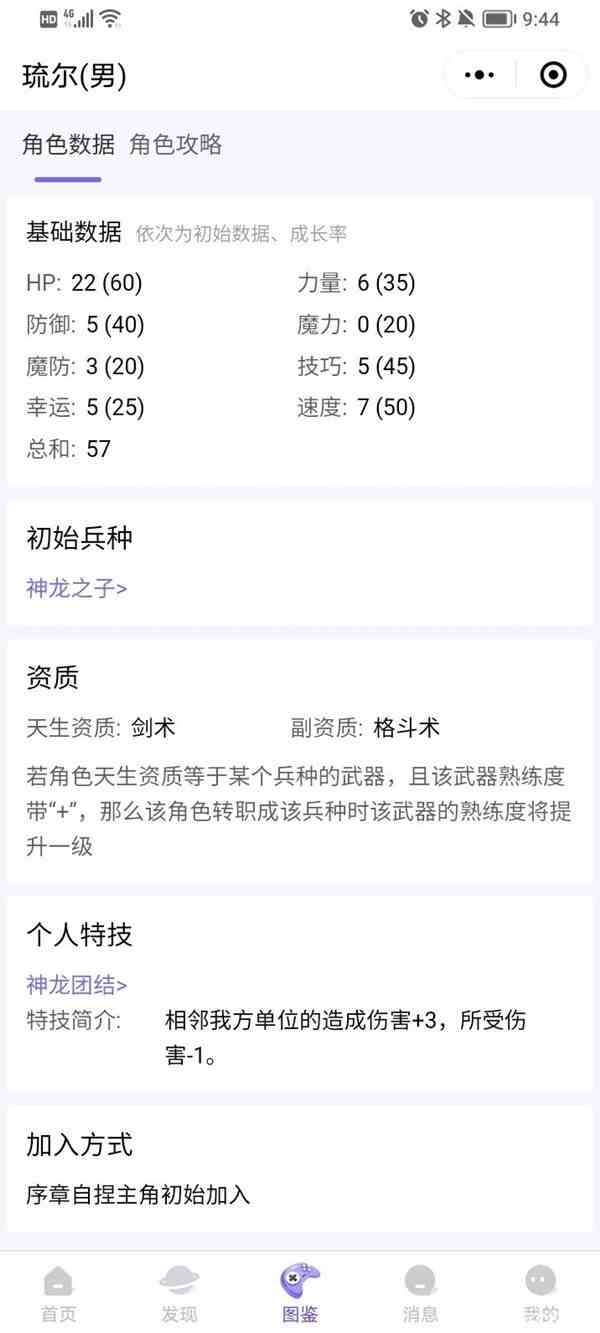Open the 图鉴 tab
This screenshot has height=1333, width=600.
coord(300,1293)
